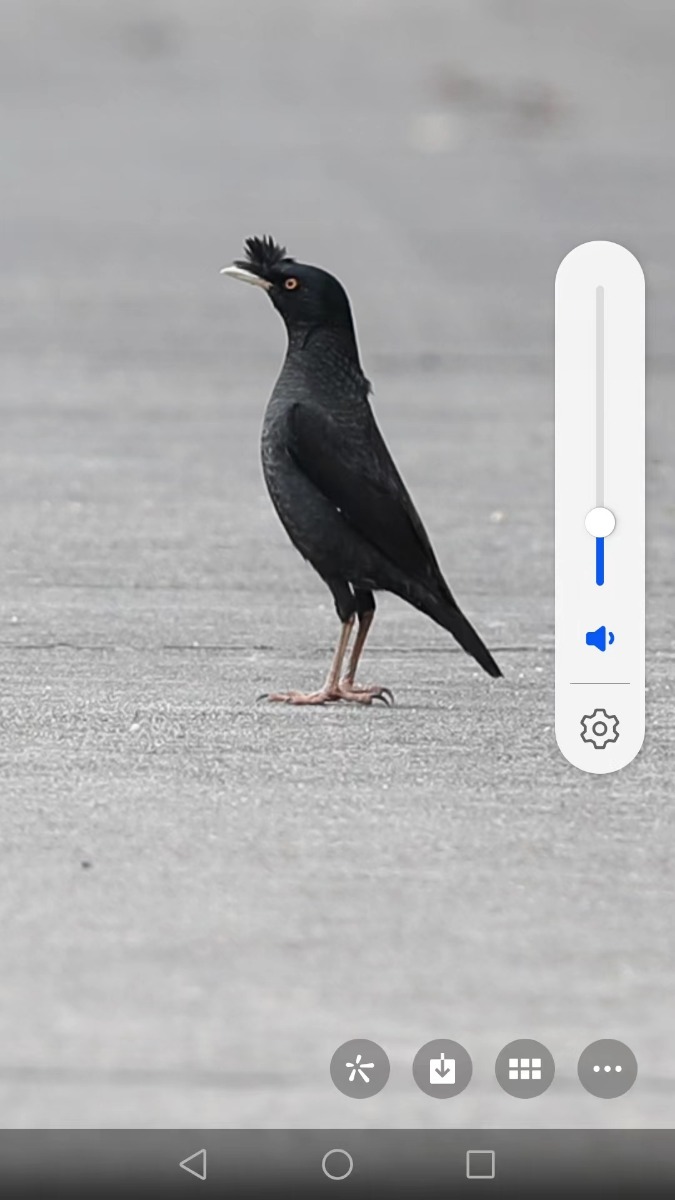
Task: Download the bird photo
Action: (442, 1069)
